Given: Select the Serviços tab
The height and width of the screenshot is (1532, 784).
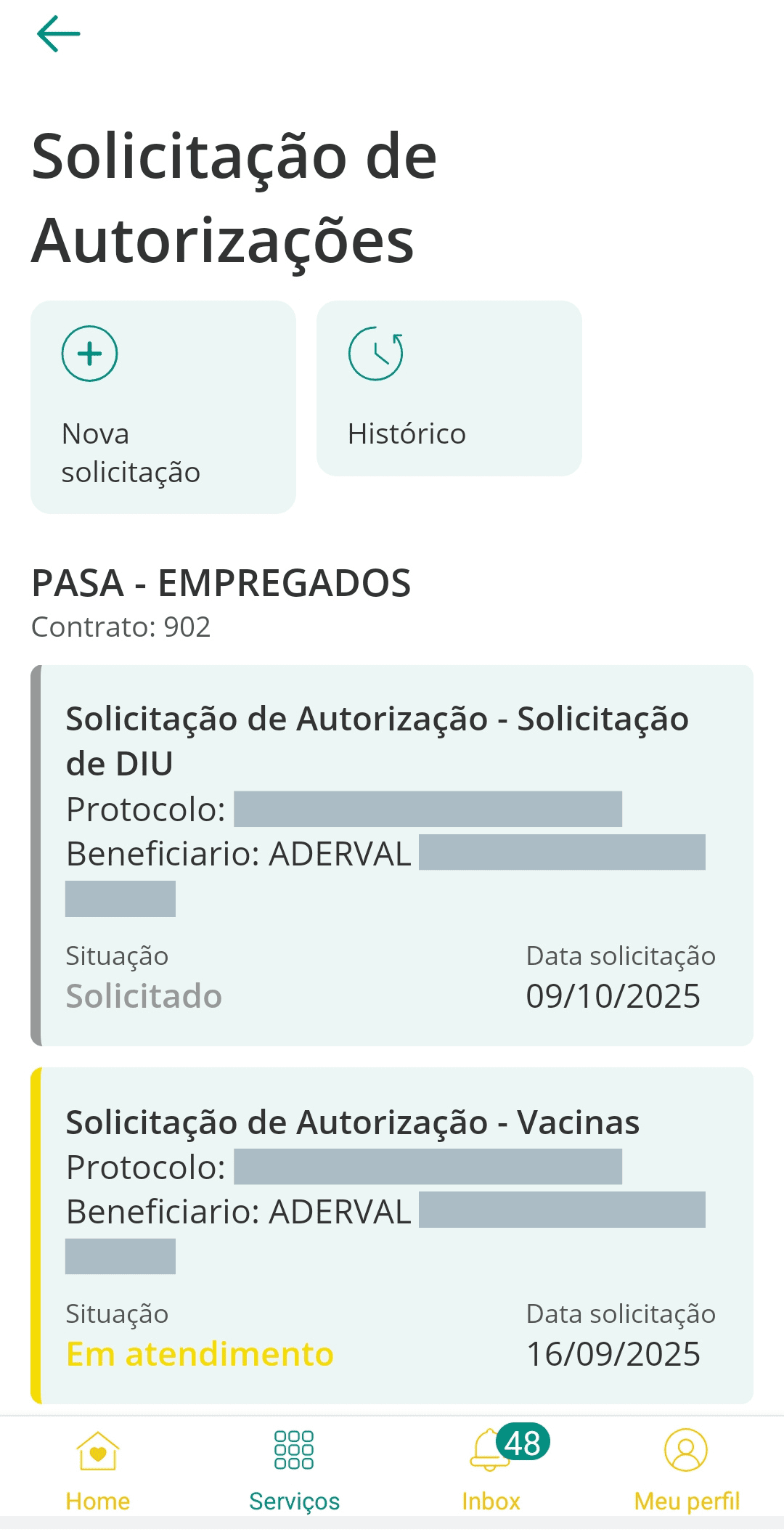Looking at the screenshot, I should (x=294, y=1470).
